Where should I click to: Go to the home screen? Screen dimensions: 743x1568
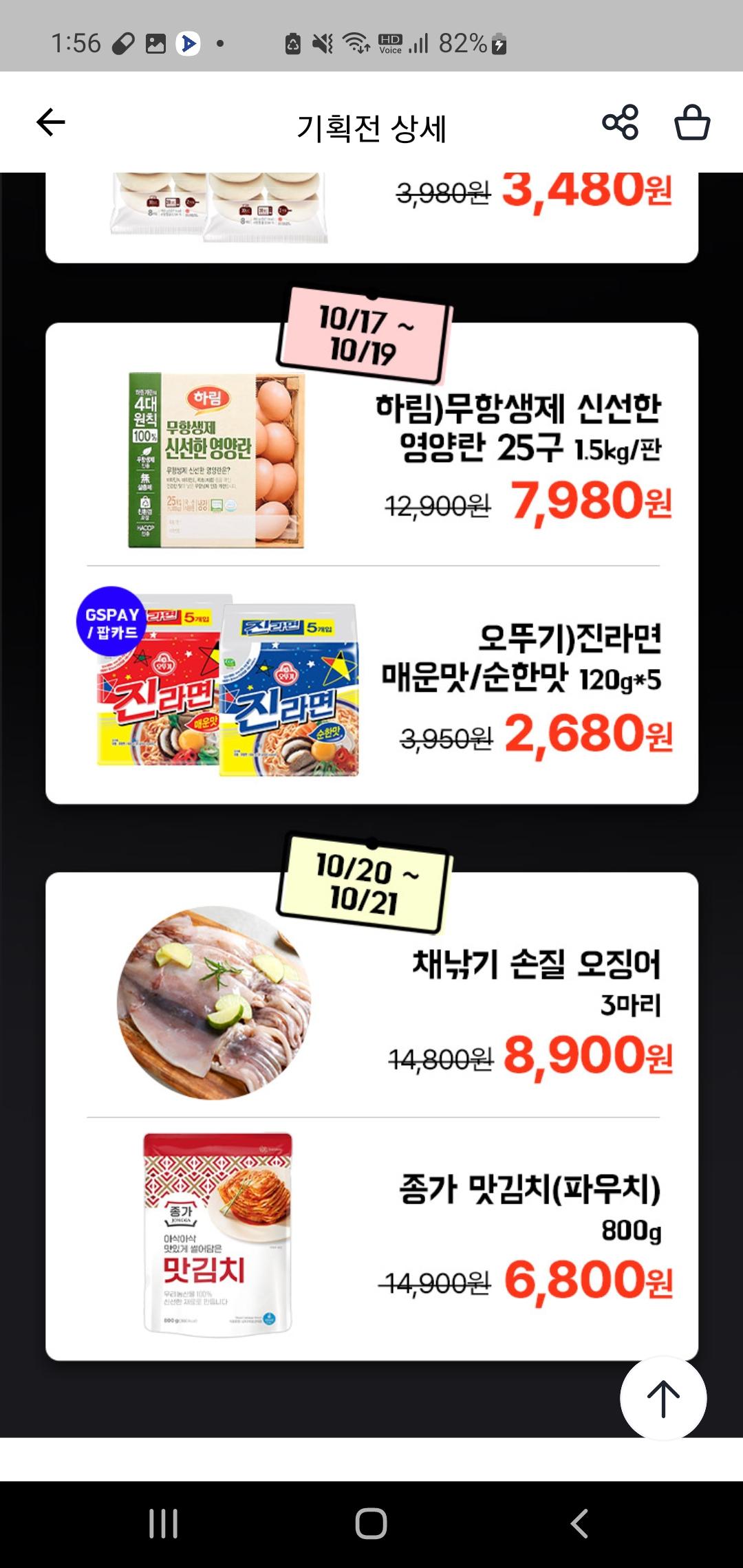coord(371,1523)
